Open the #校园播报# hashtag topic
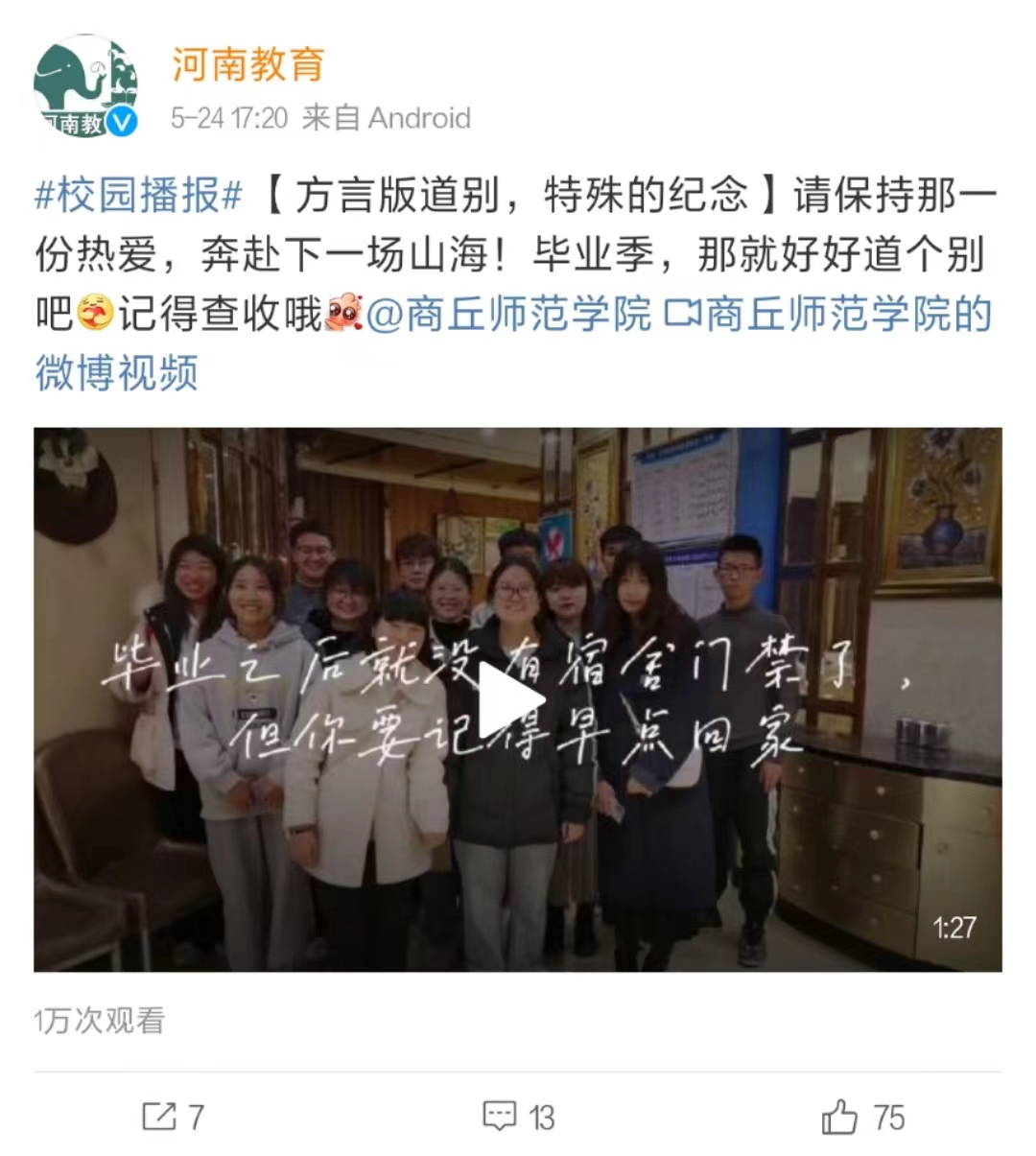The height and width of the screenshot is (1156, 1036). pos(139,195)
